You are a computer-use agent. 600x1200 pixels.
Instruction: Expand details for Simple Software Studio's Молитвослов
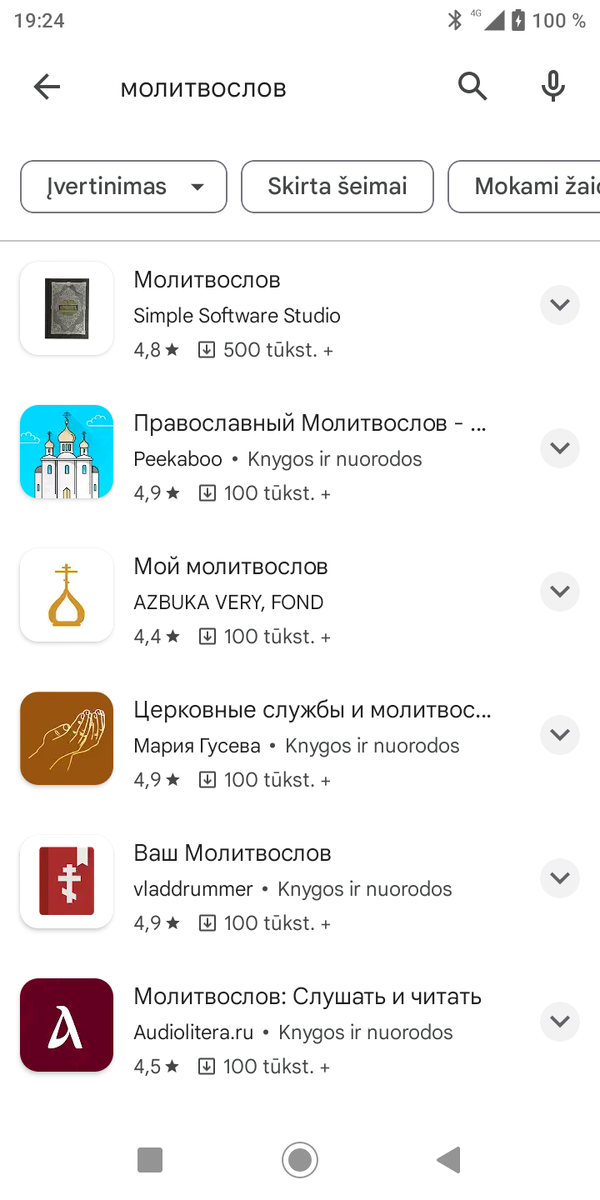(x=560, y=305)
